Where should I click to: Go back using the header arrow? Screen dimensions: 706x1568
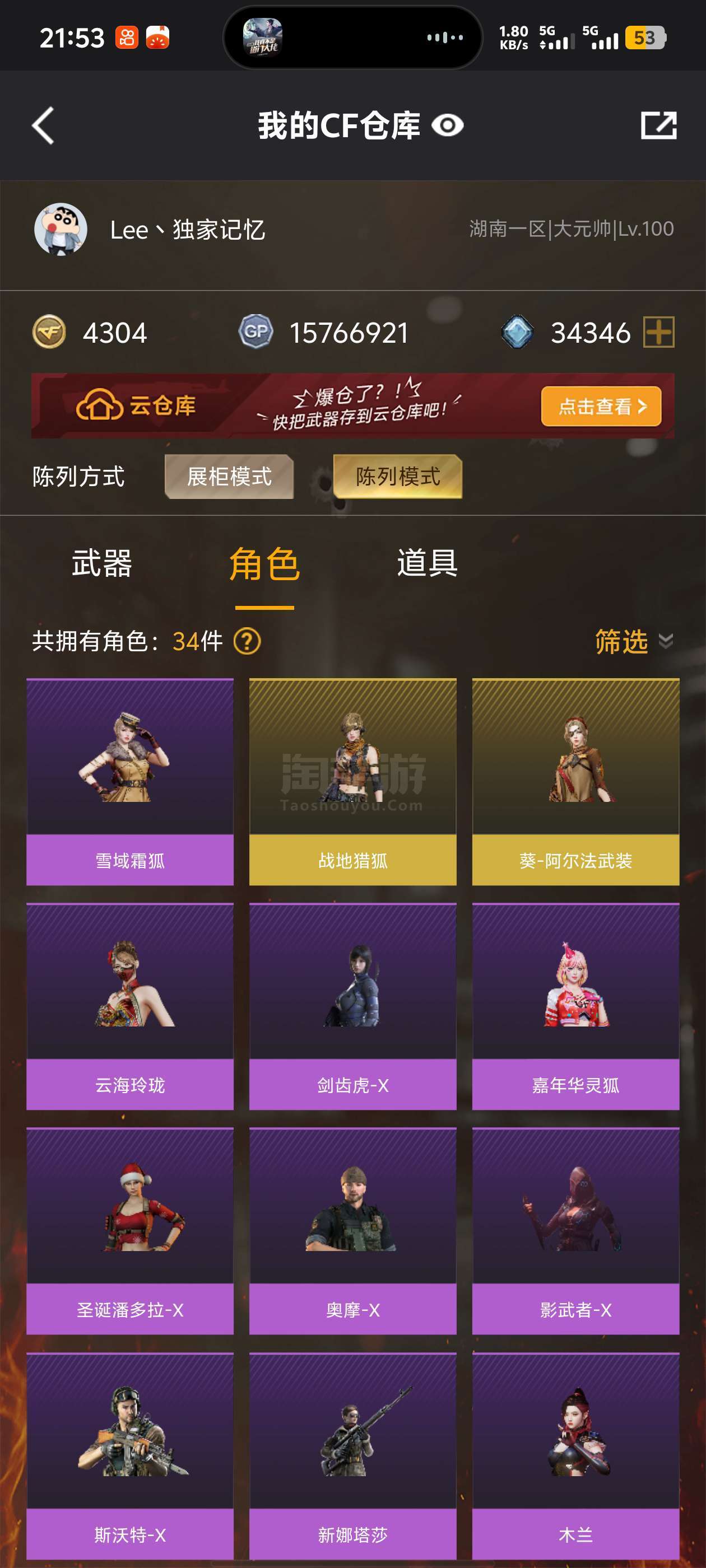click(43, 126)
